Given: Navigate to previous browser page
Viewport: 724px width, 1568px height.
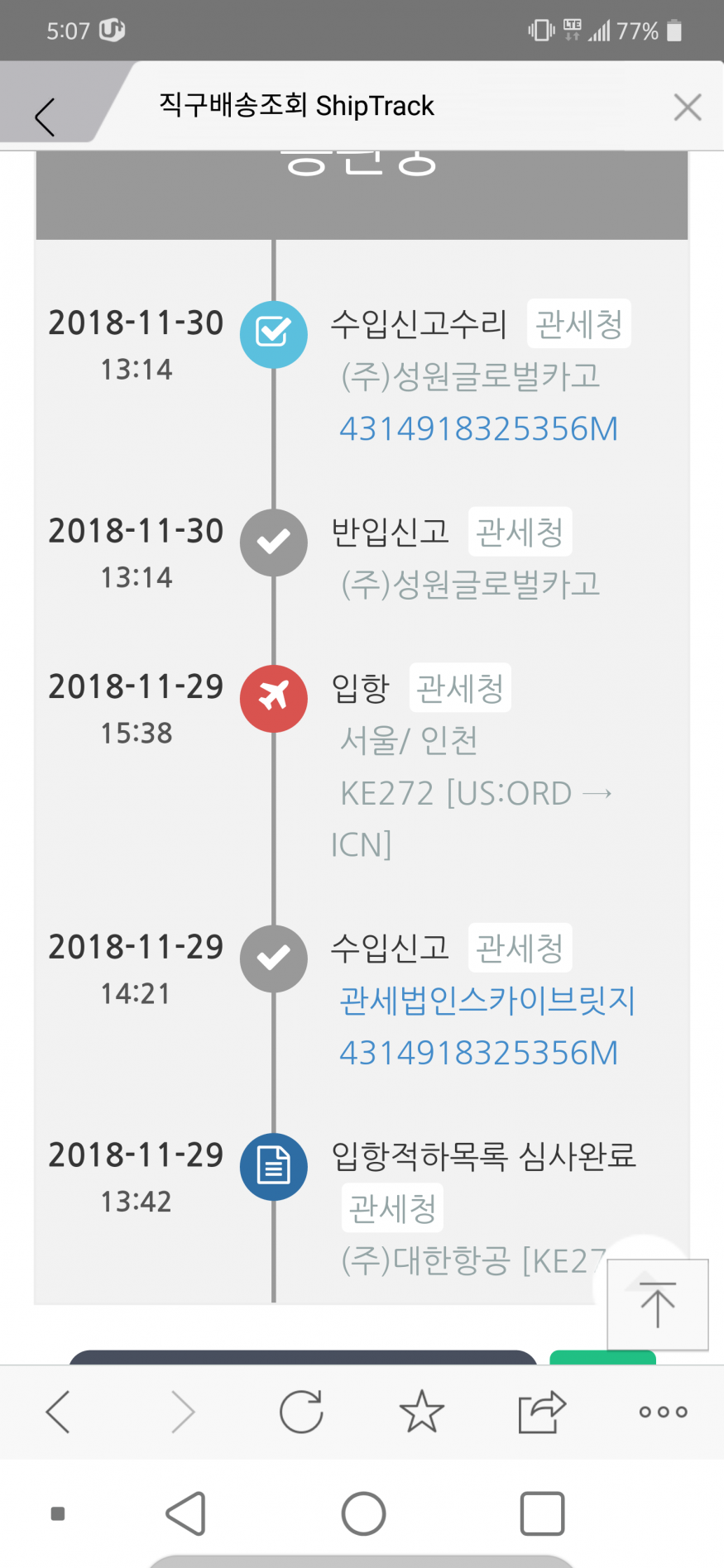Looking at the screenshot, I should 58,1412.
